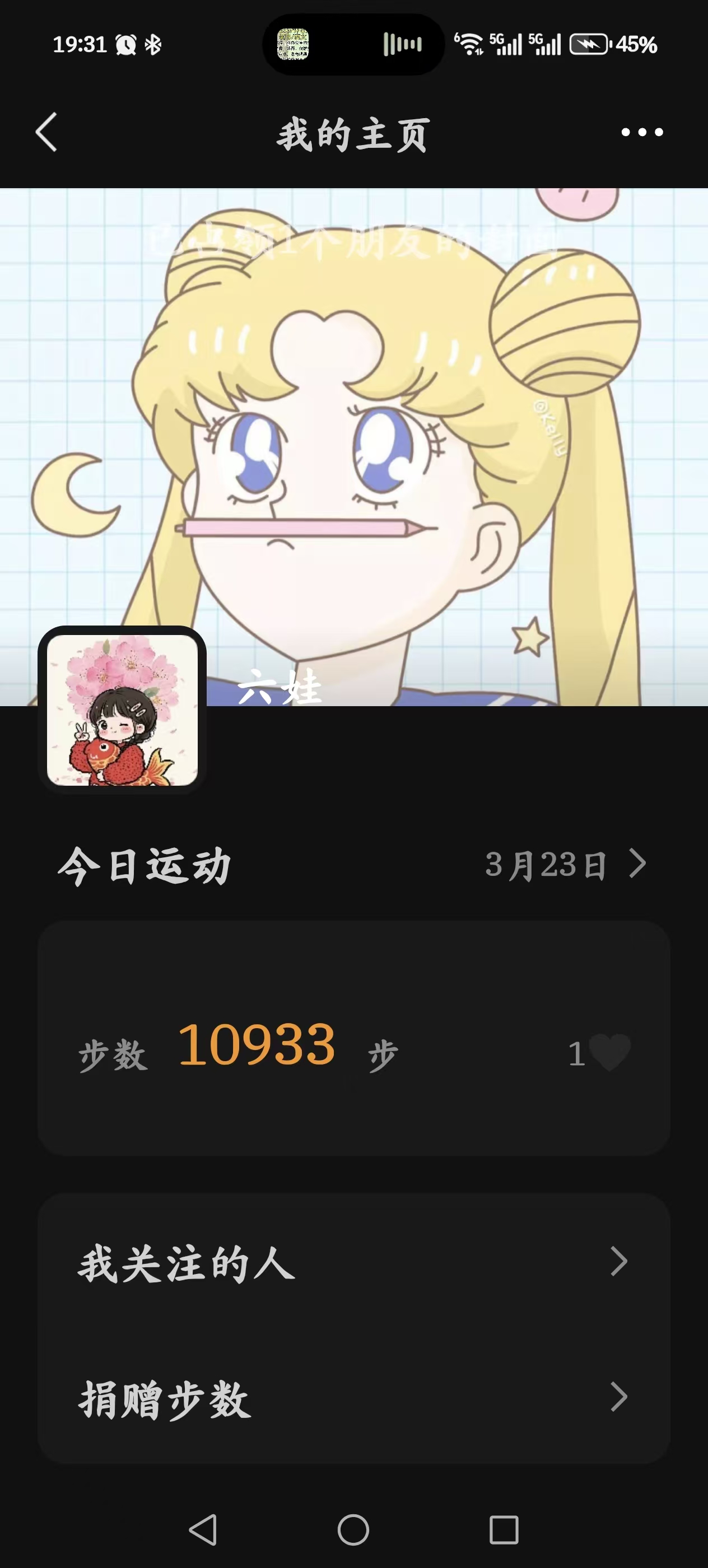Open 捐赠步数 page

tap(353, 1397)
